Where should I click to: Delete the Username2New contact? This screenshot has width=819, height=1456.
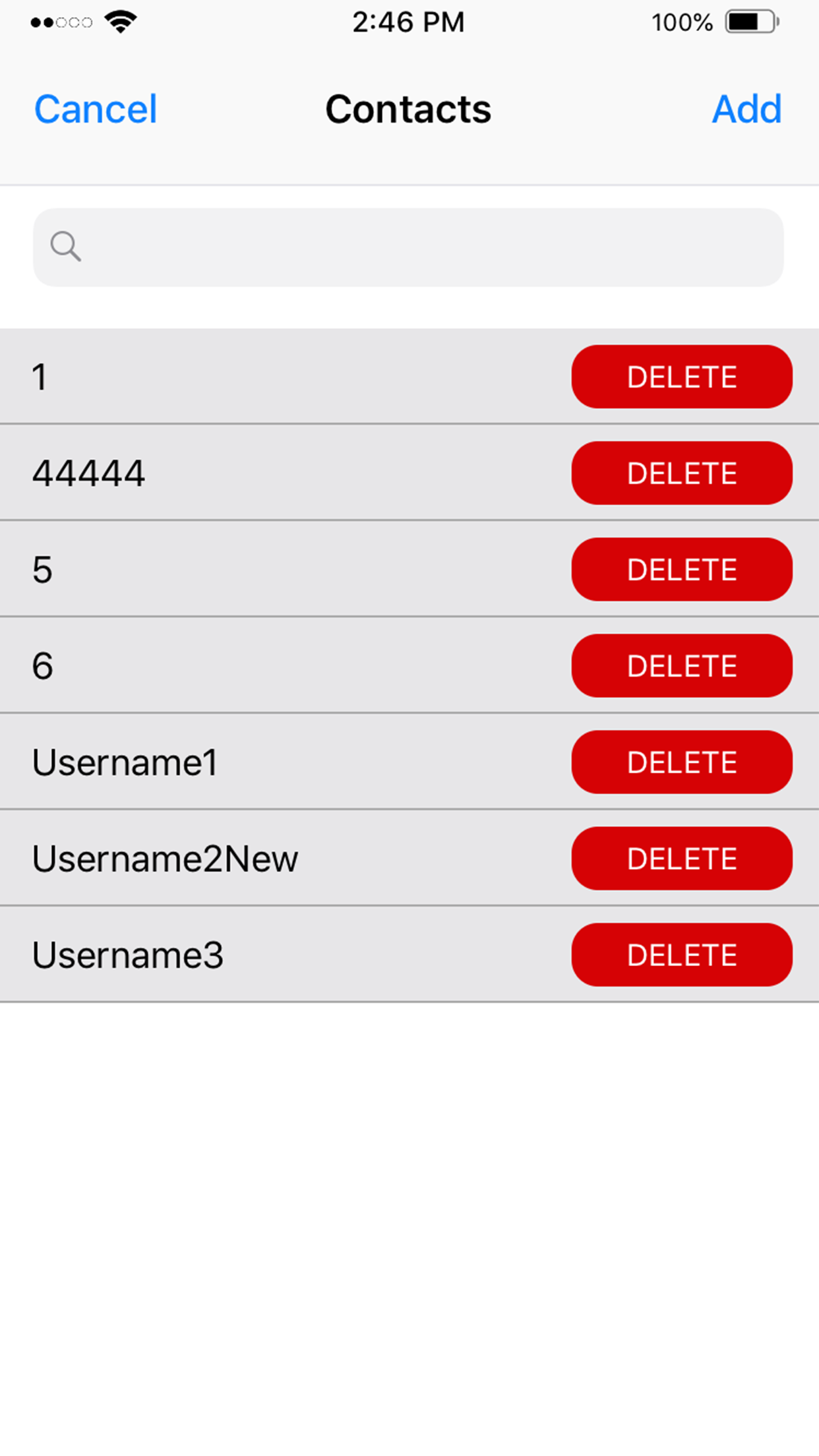[x=681, y=859]
